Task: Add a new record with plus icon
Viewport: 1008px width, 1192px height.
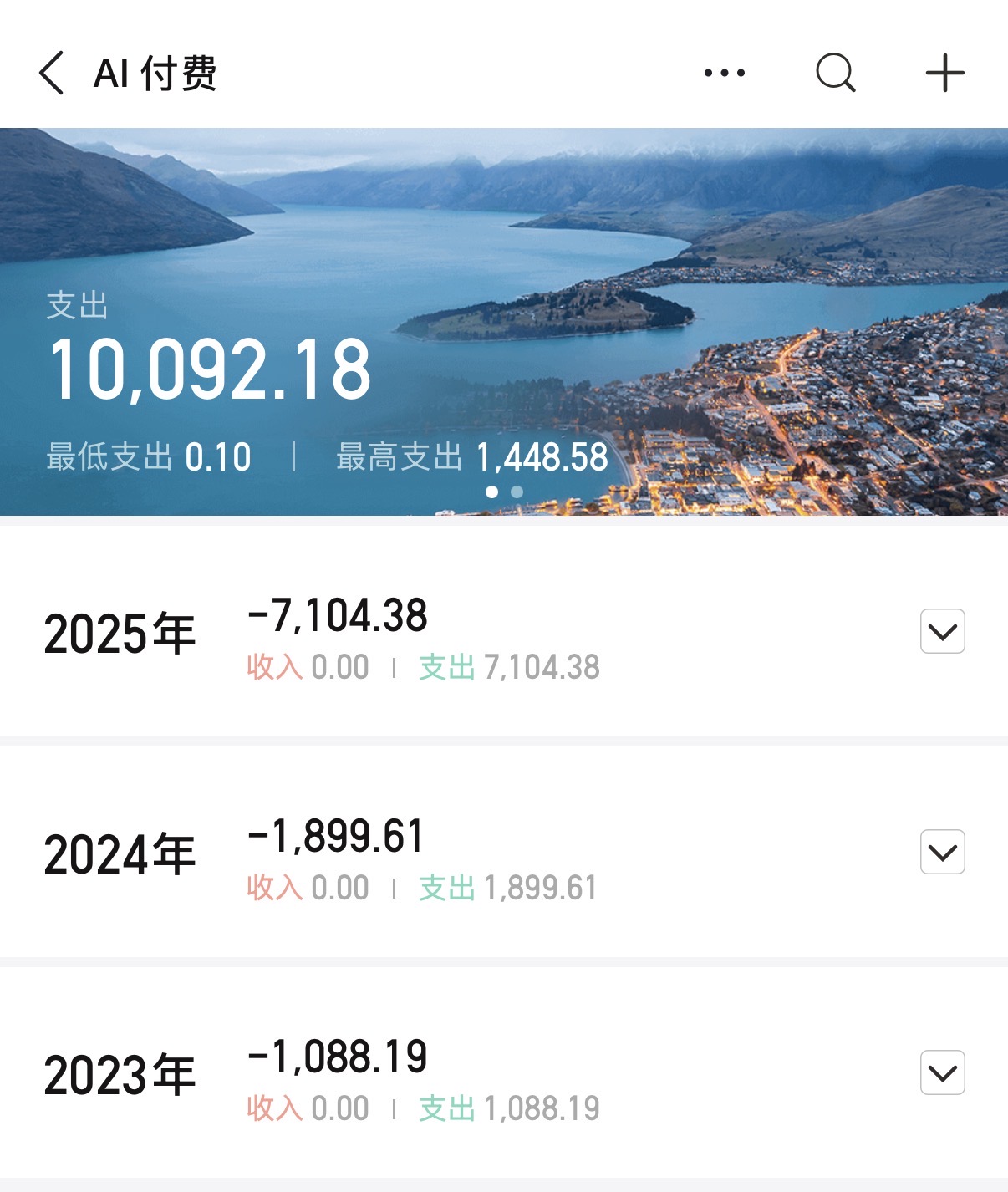Action: pos(944,73)
